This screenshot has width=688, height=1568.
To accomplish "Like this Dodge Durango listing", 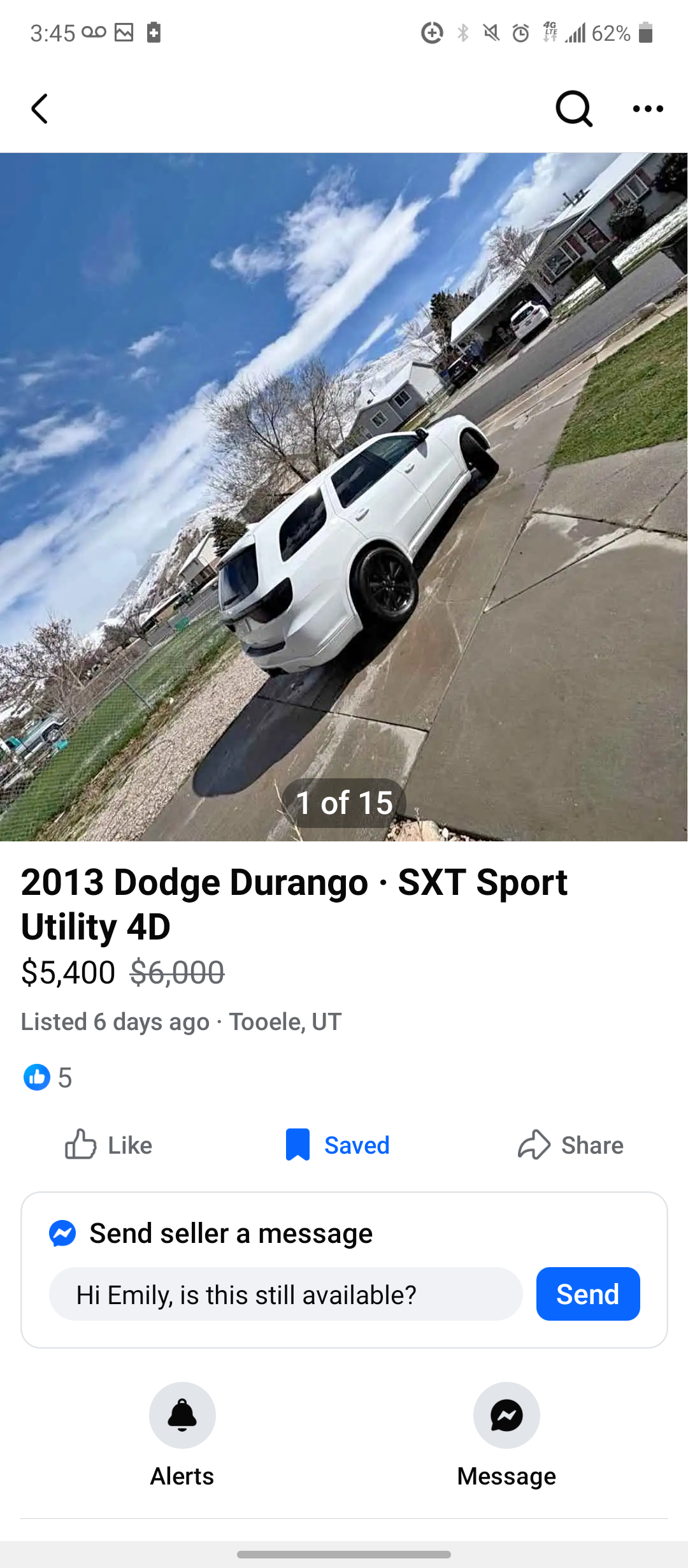I will click(x=109, y=1145).
